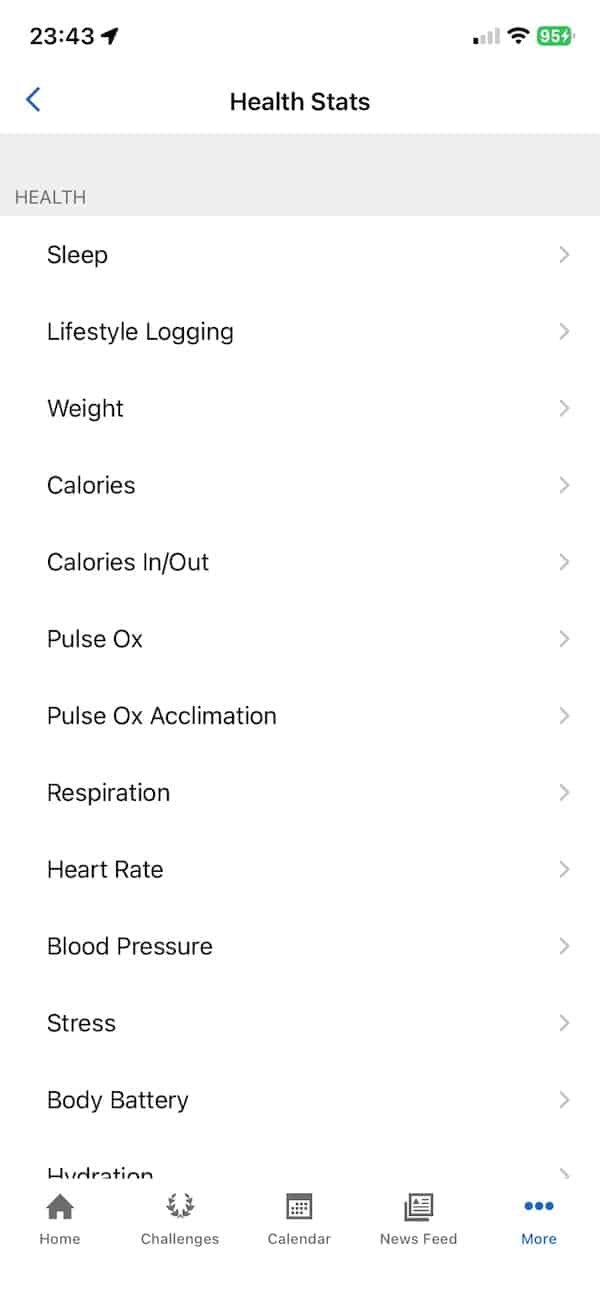The image size is (600, 1299).
Task: Open Body Battery
Action: 300,1100
